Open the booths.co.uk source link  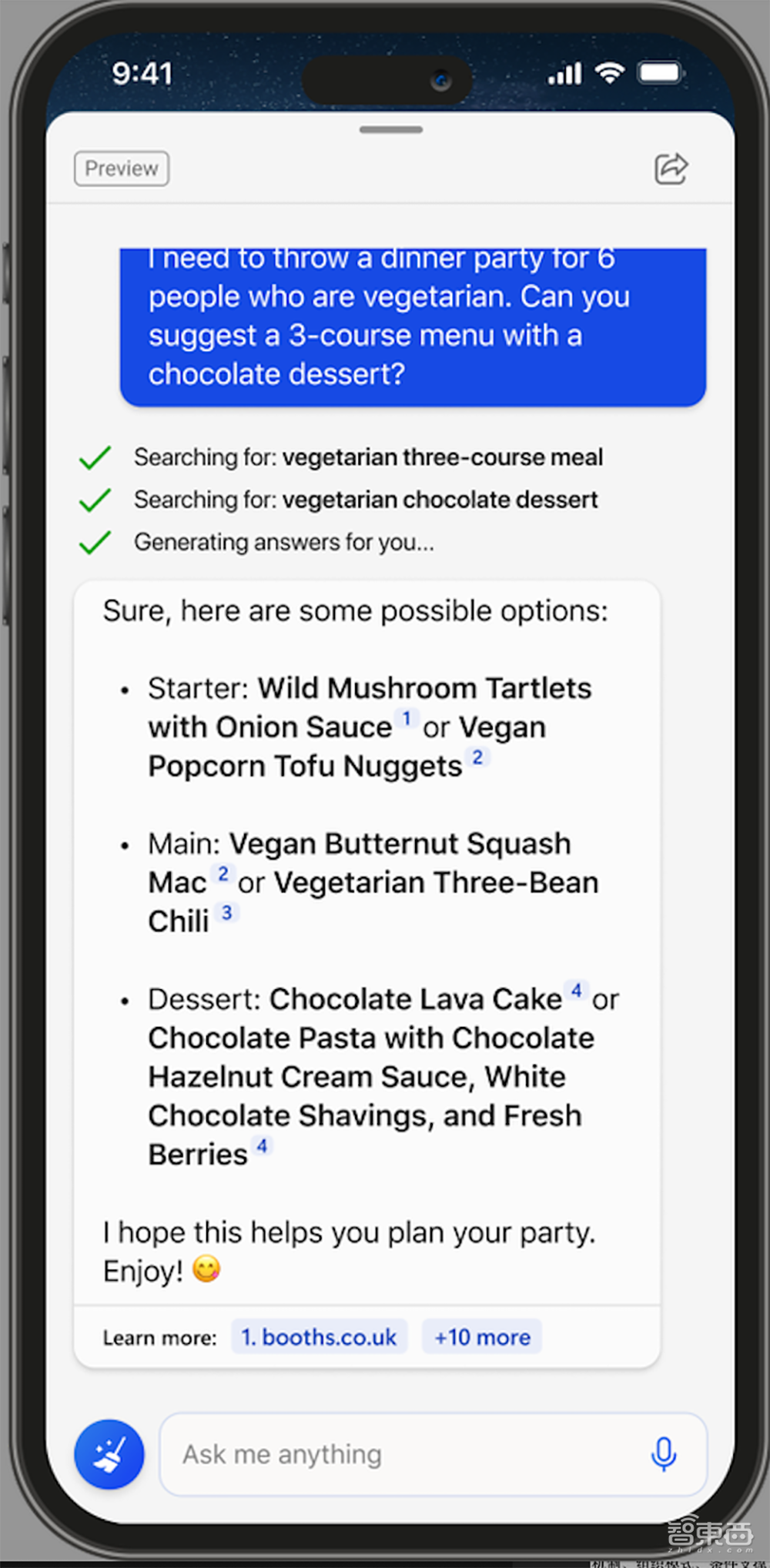(x=319, y=1337)
